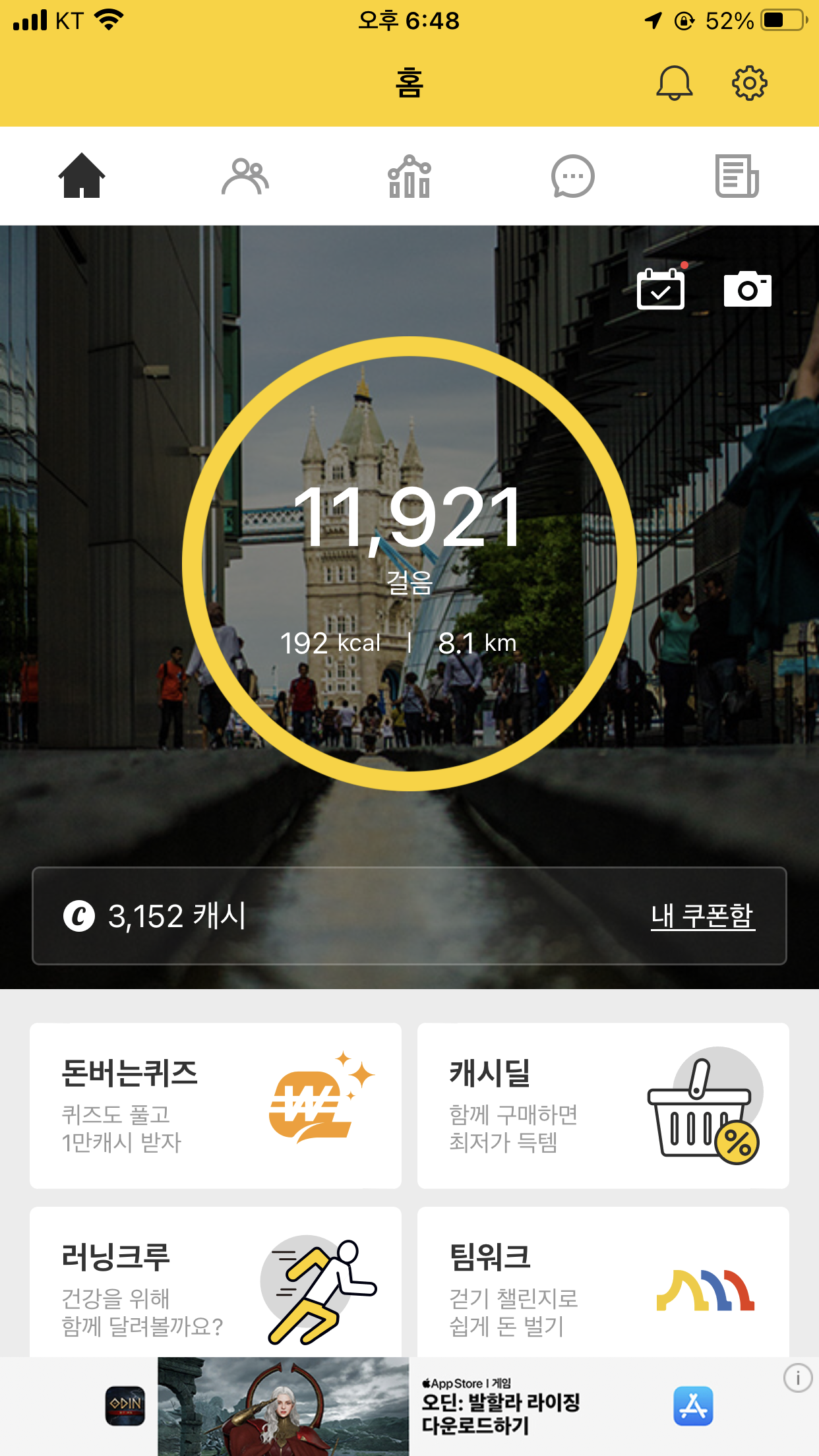819x1456 pixels.
Task: Tap the App Store download icon
Action: point(693,1406)
